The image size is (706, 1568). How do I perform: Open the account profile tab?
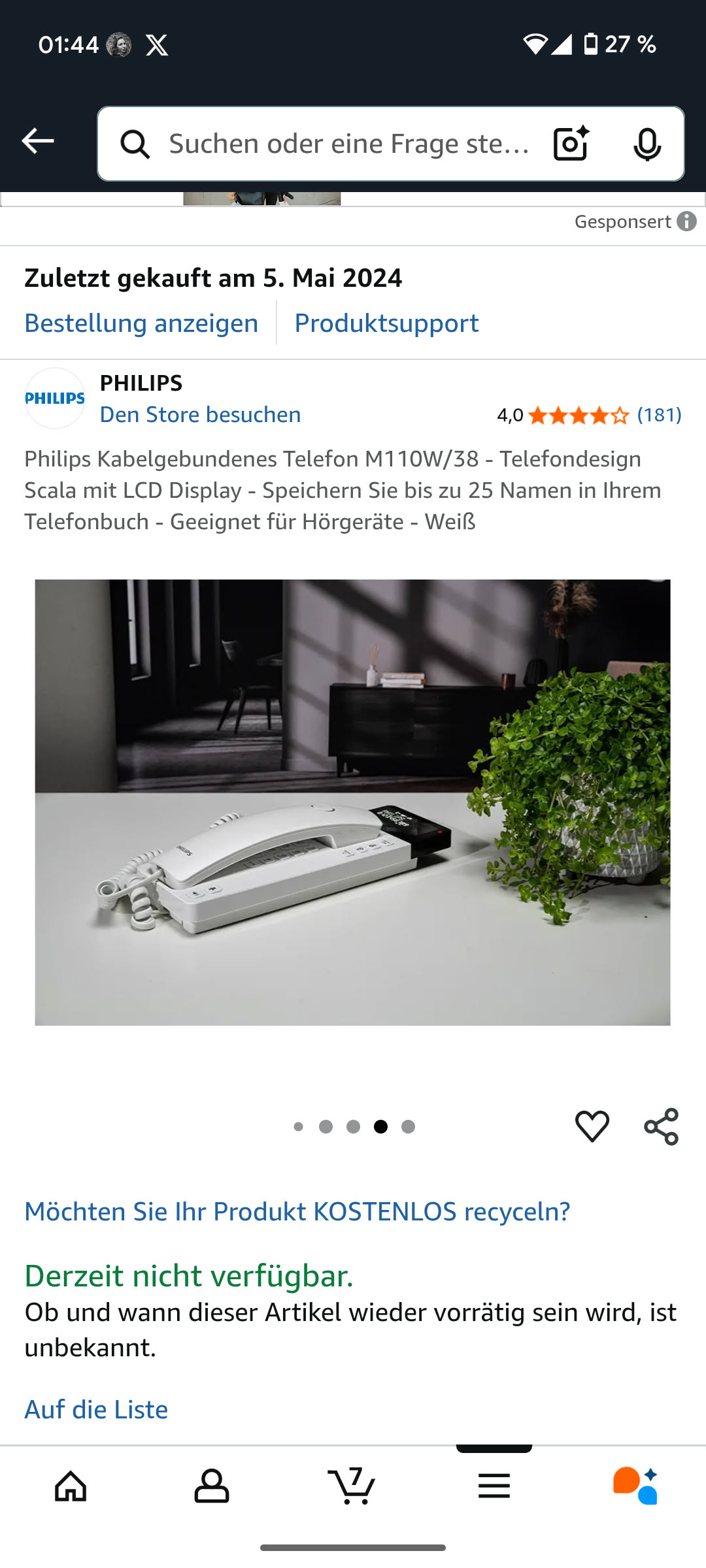(x=212, y=1486)
